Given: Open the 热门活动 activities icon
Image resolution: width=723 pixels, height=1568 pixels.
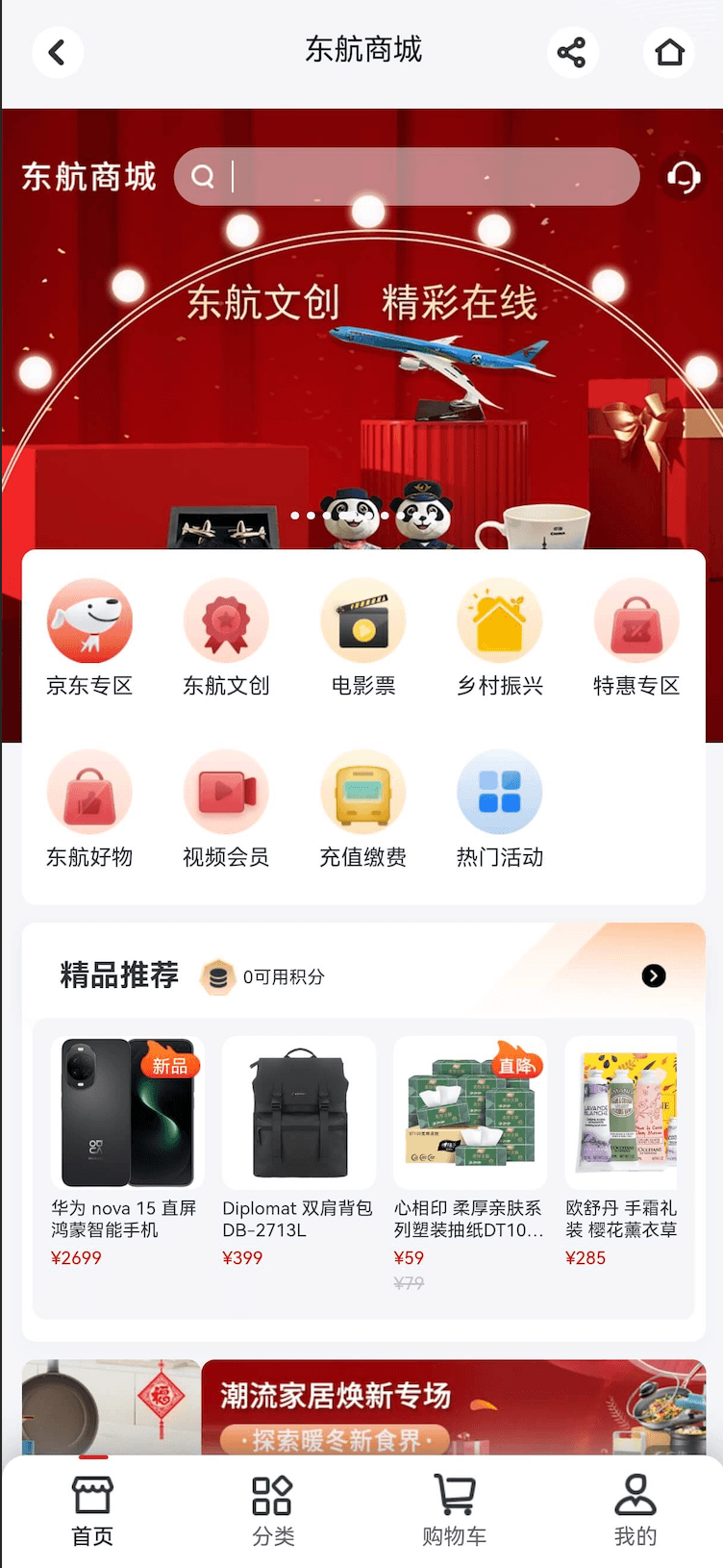Looking at the screenshot, I should pyautogui.click(x=499, y=791).
